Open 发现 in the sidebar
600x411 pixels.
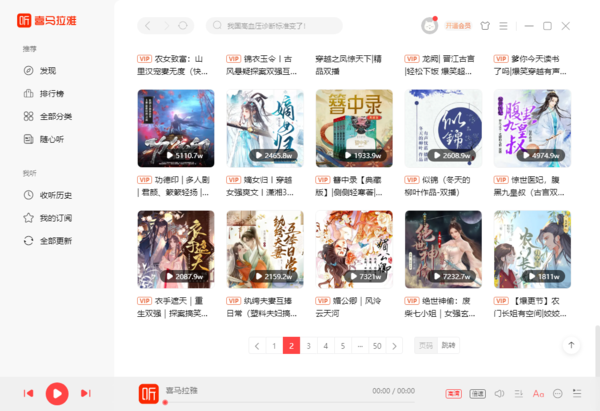click(x=48, y=70)
